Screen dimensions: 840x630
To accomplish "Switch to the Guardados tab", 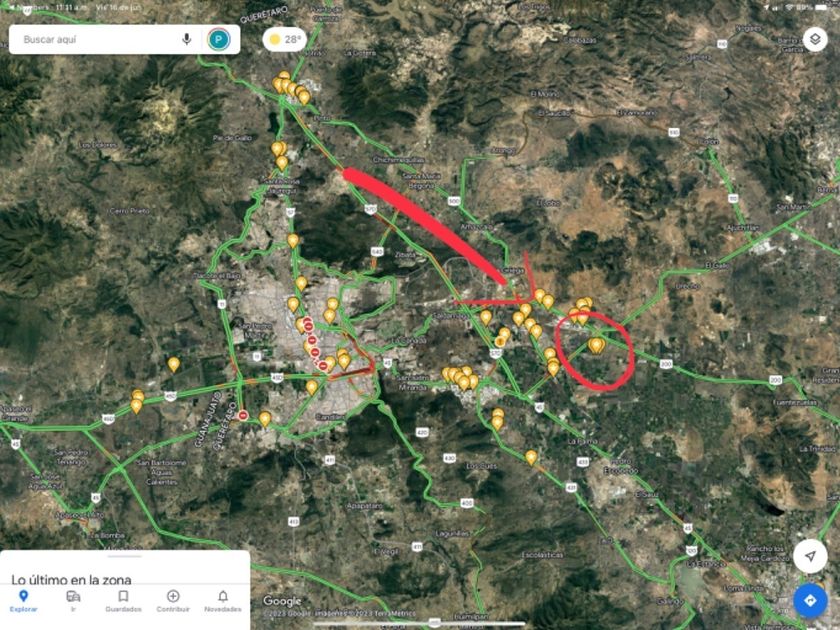I will click(x=123, y=601).
